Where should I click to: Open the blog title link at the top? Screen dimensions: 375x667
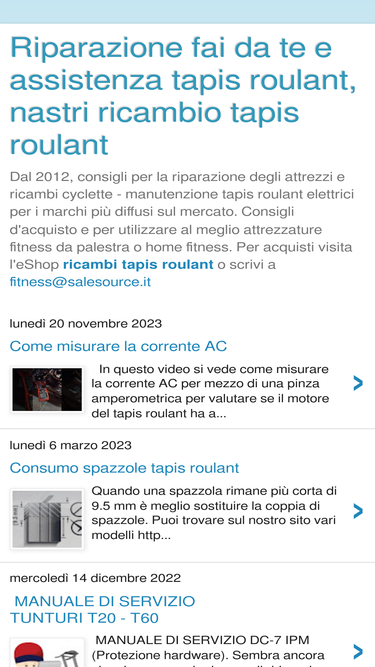[183, 96]
